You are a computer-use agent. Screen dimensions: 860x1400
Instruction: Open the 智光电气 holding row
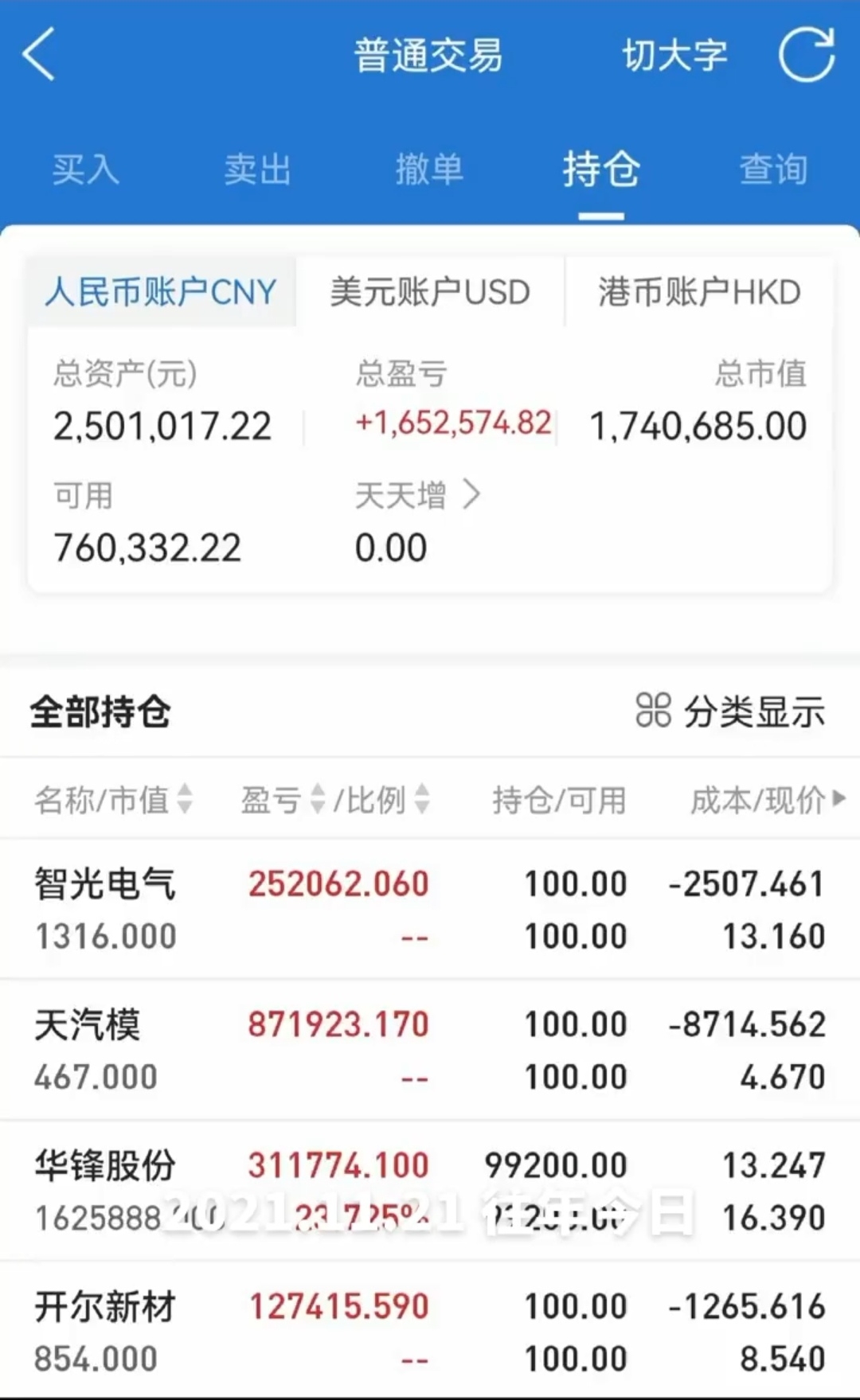coord(430,910)
